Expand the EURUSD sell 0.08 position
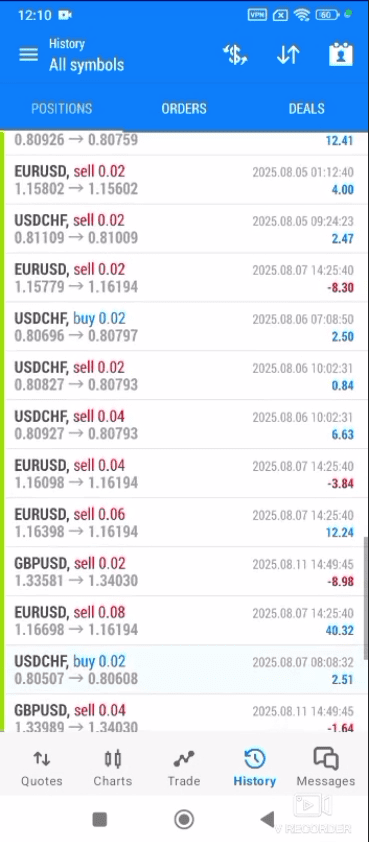Screen dimensions: 369x842 [x=184, y=621]
